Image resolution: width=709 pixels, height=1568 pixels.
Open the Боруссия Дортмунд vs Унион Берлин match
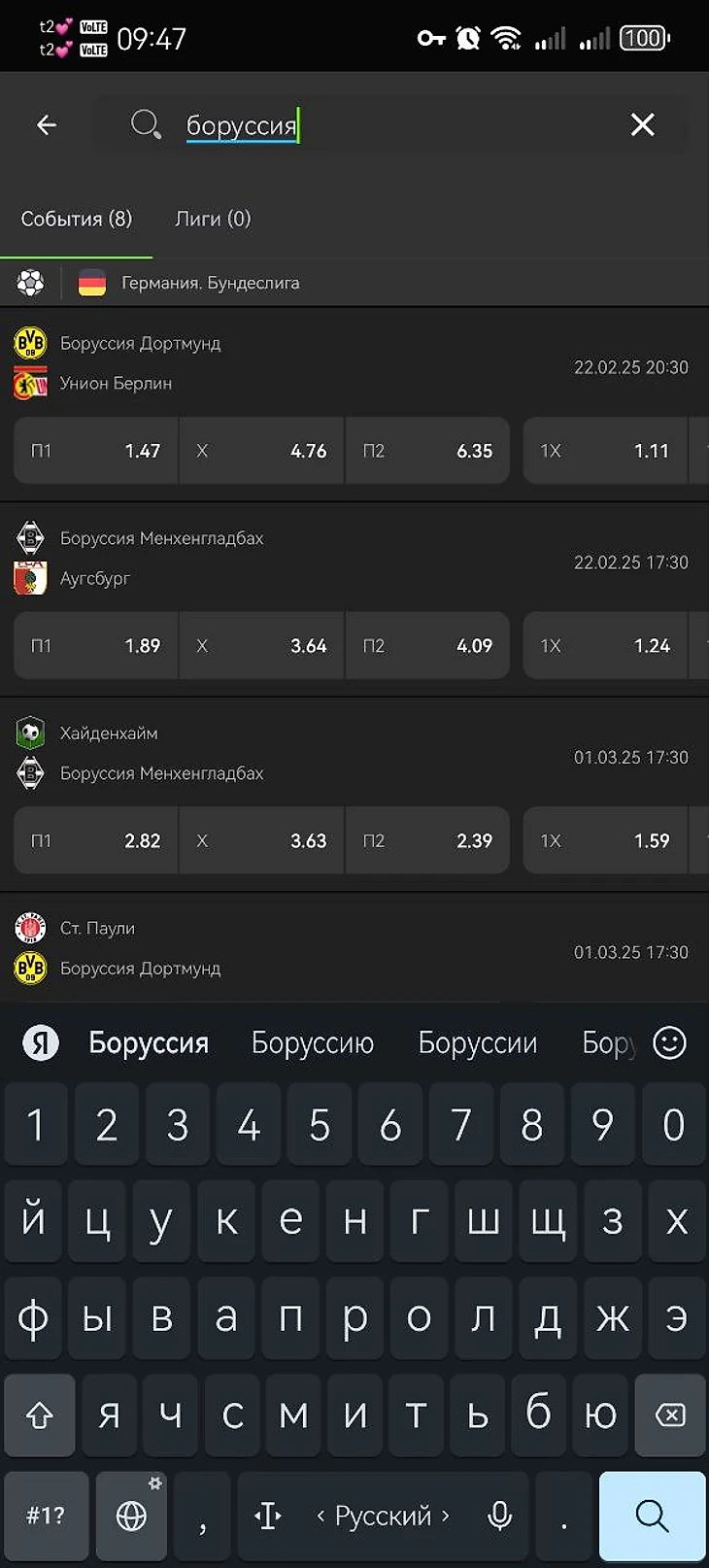click(291, 363)
